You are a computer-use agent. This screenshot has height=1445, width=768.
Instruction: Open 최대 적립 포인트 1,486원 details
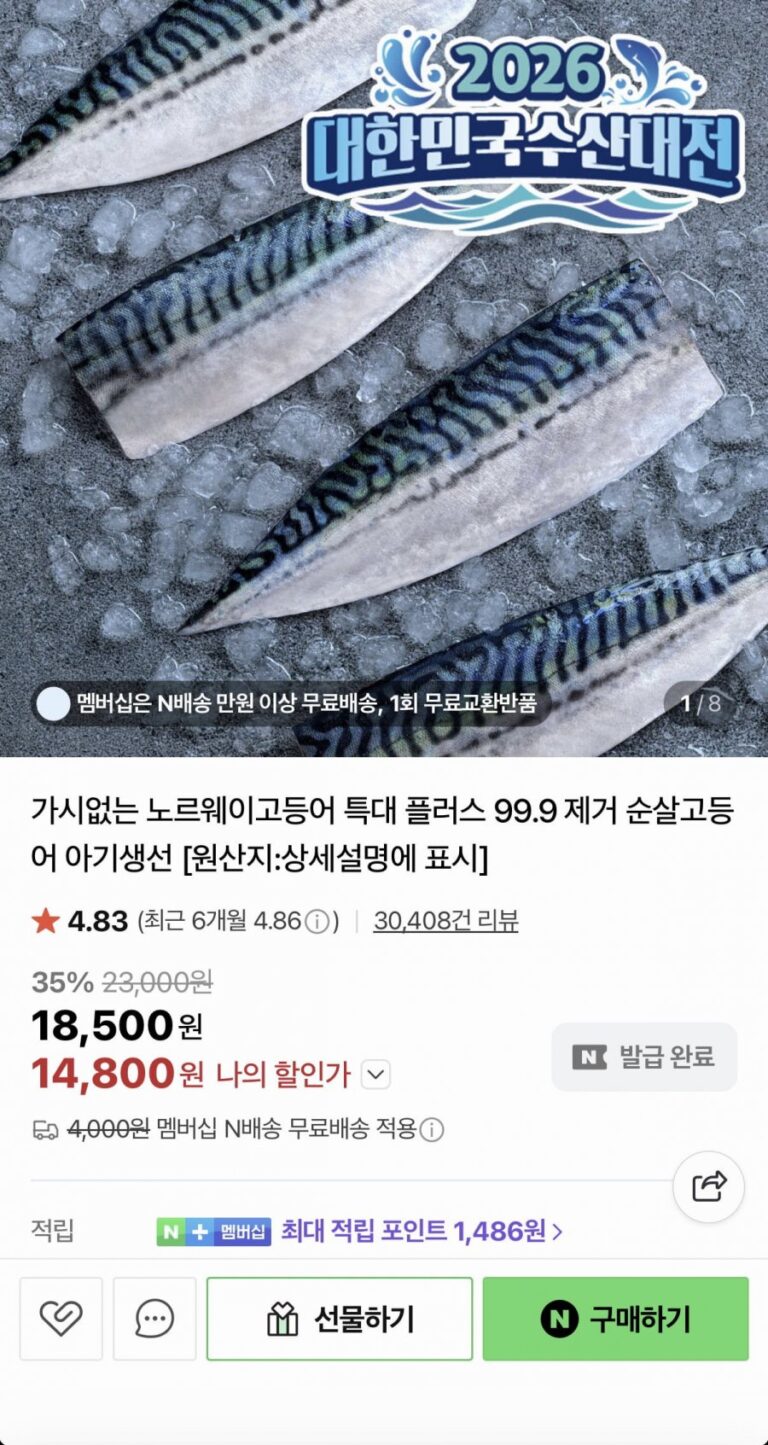click(x=420, y=1231)
